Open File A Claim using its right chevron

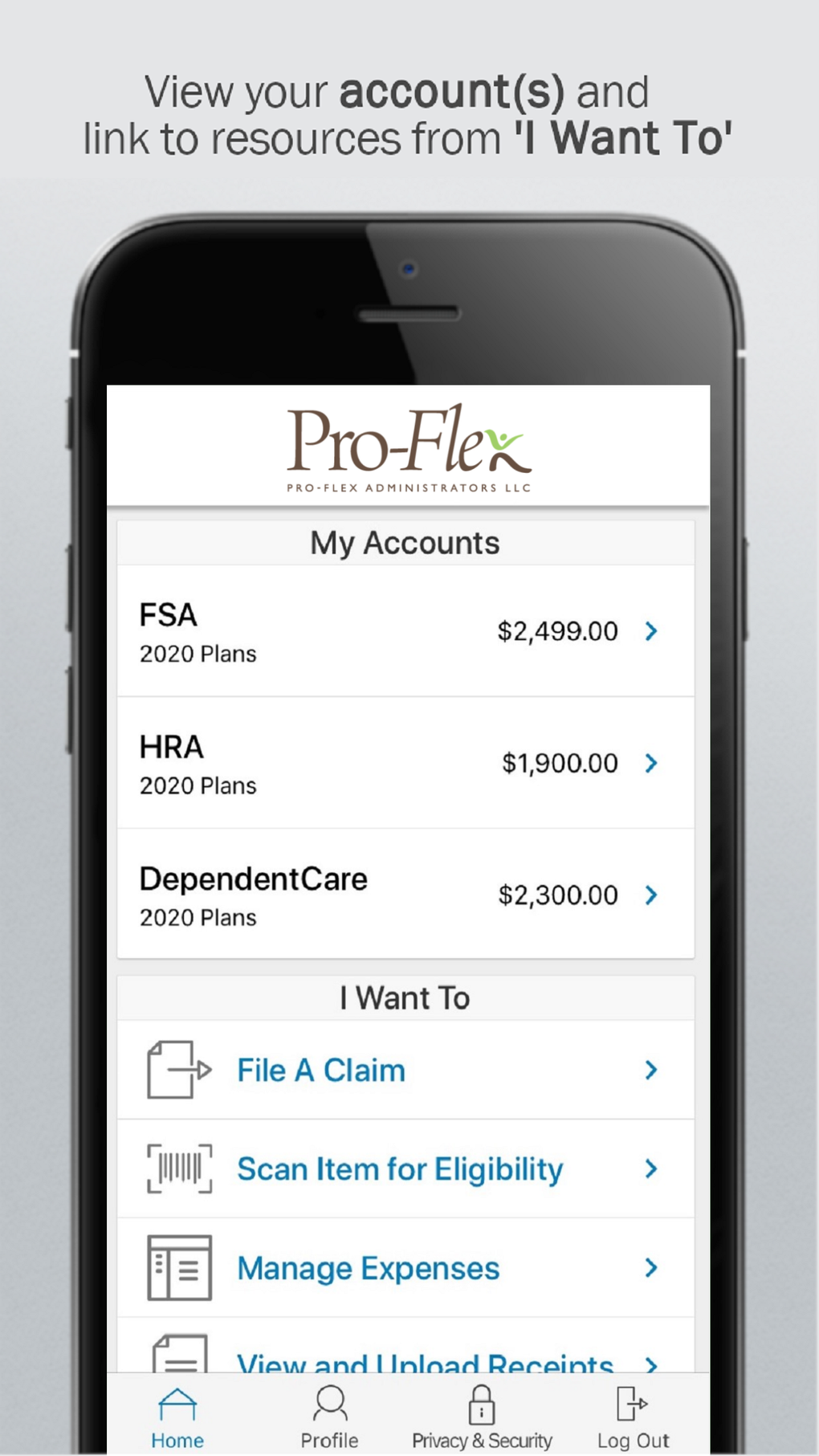point(651,1070)
